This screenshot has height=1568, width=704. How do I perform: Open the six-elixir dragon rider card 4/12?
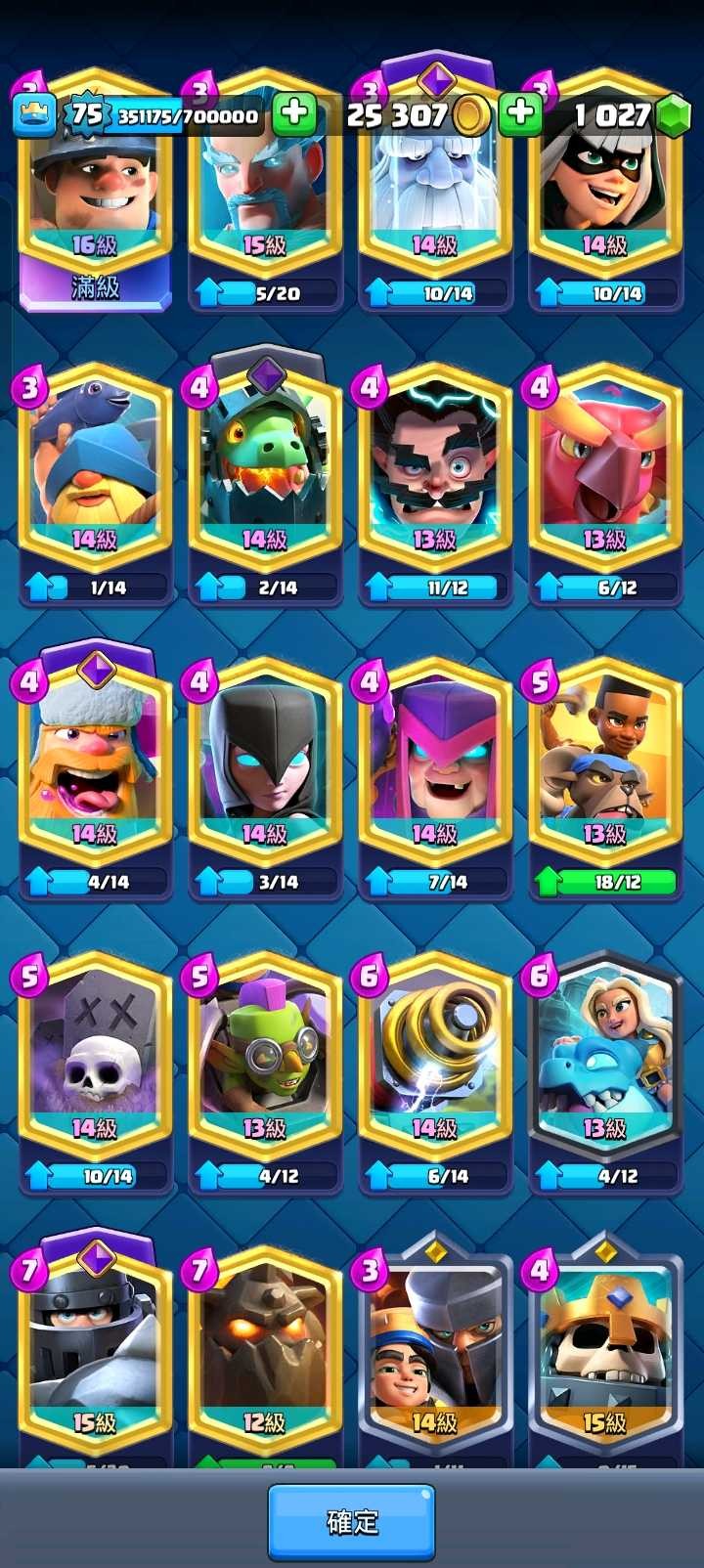[x=605, y=1066]
